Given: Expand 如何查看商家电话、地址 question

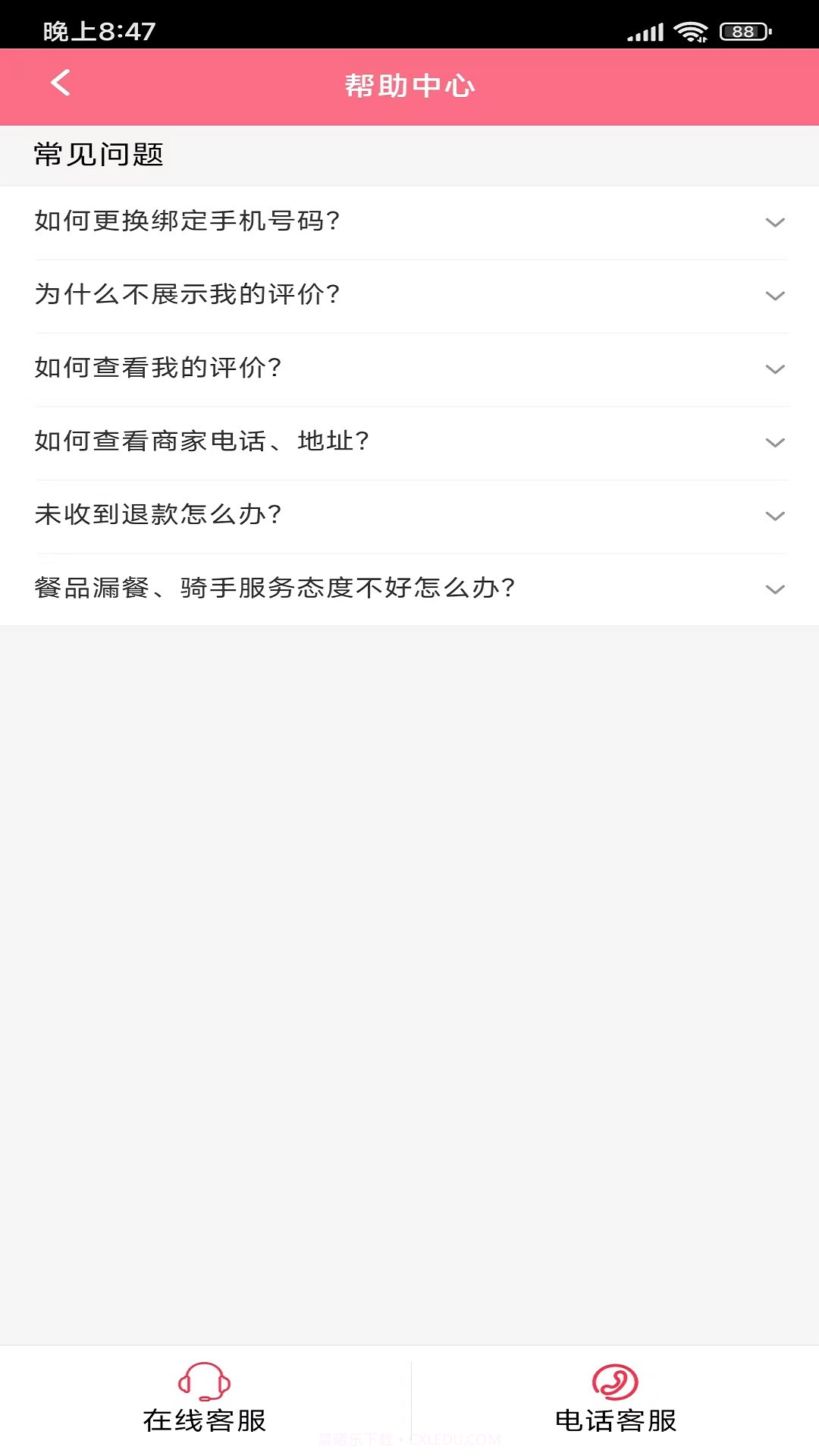Looking at the screenshot, I should [x=409, y=441].
